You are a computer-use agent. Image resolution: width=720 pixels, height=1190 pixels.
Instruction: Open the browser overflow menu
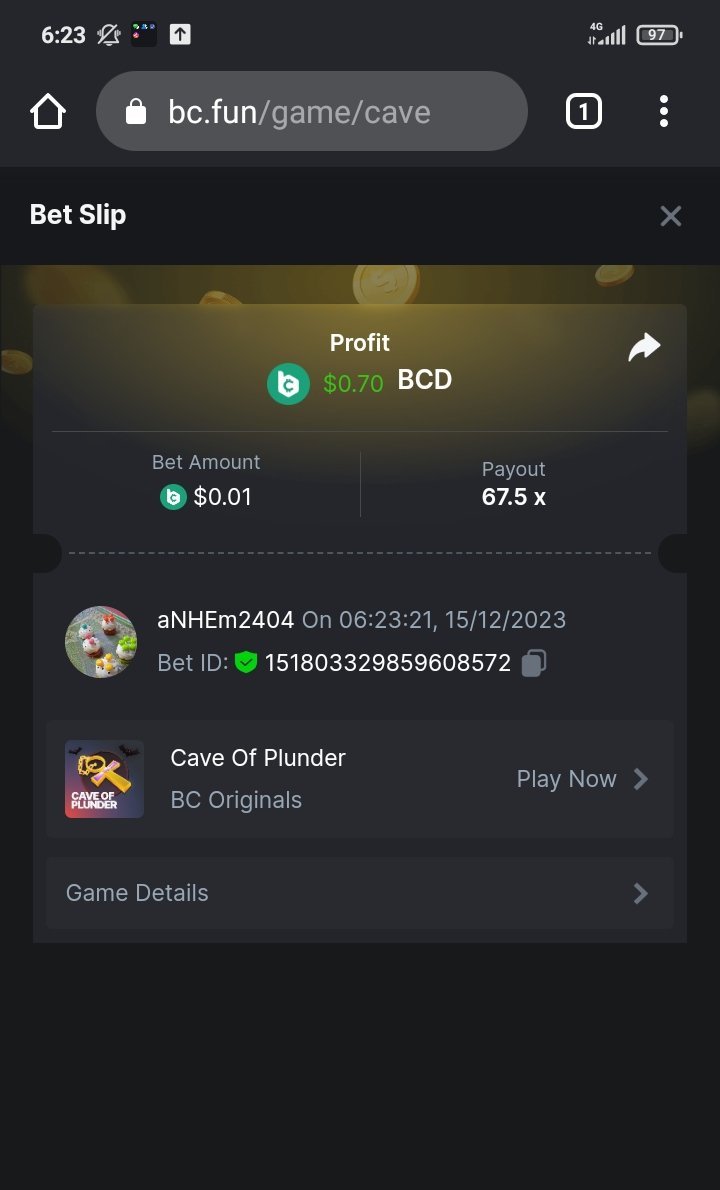(x=663, y=111)
